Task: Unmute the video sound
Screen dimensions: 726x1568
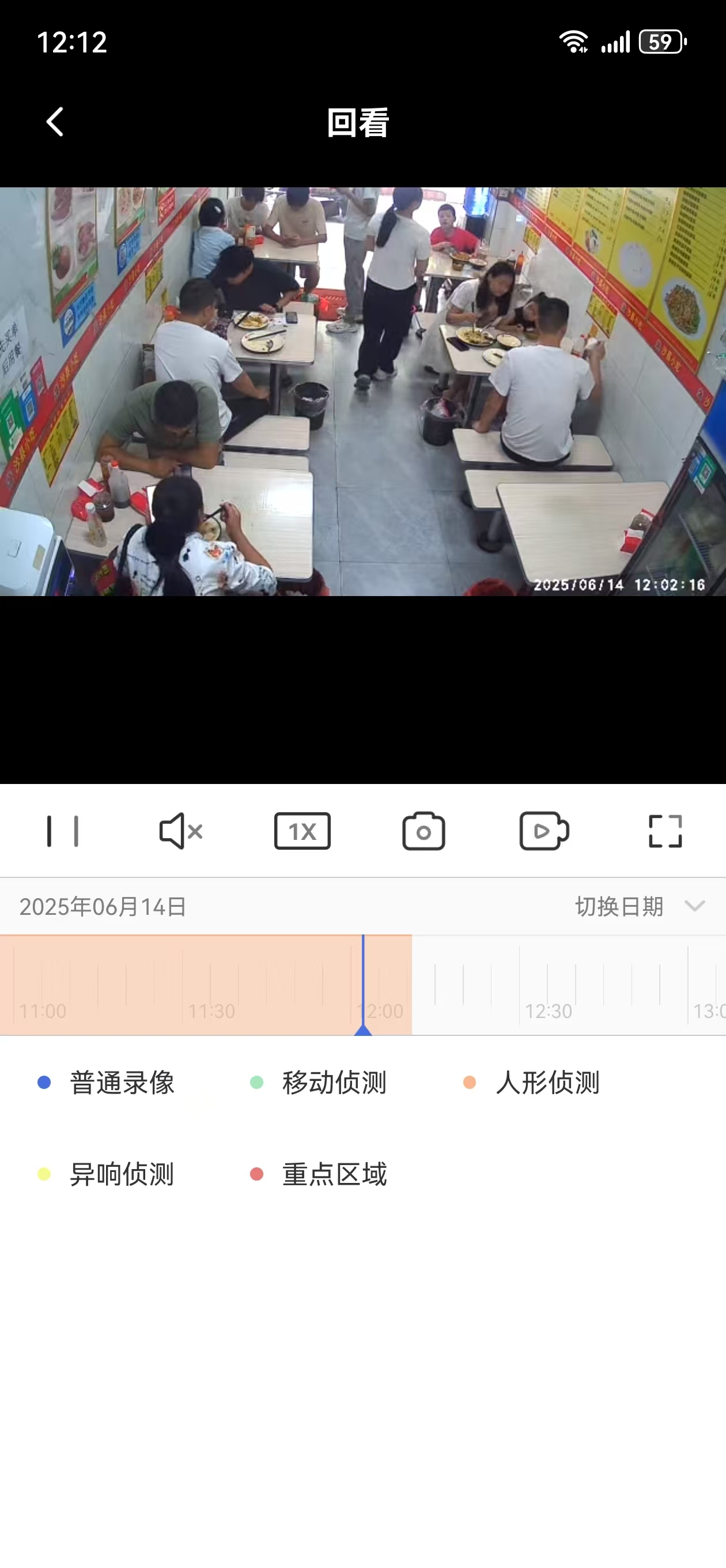Action: (180, 831)
